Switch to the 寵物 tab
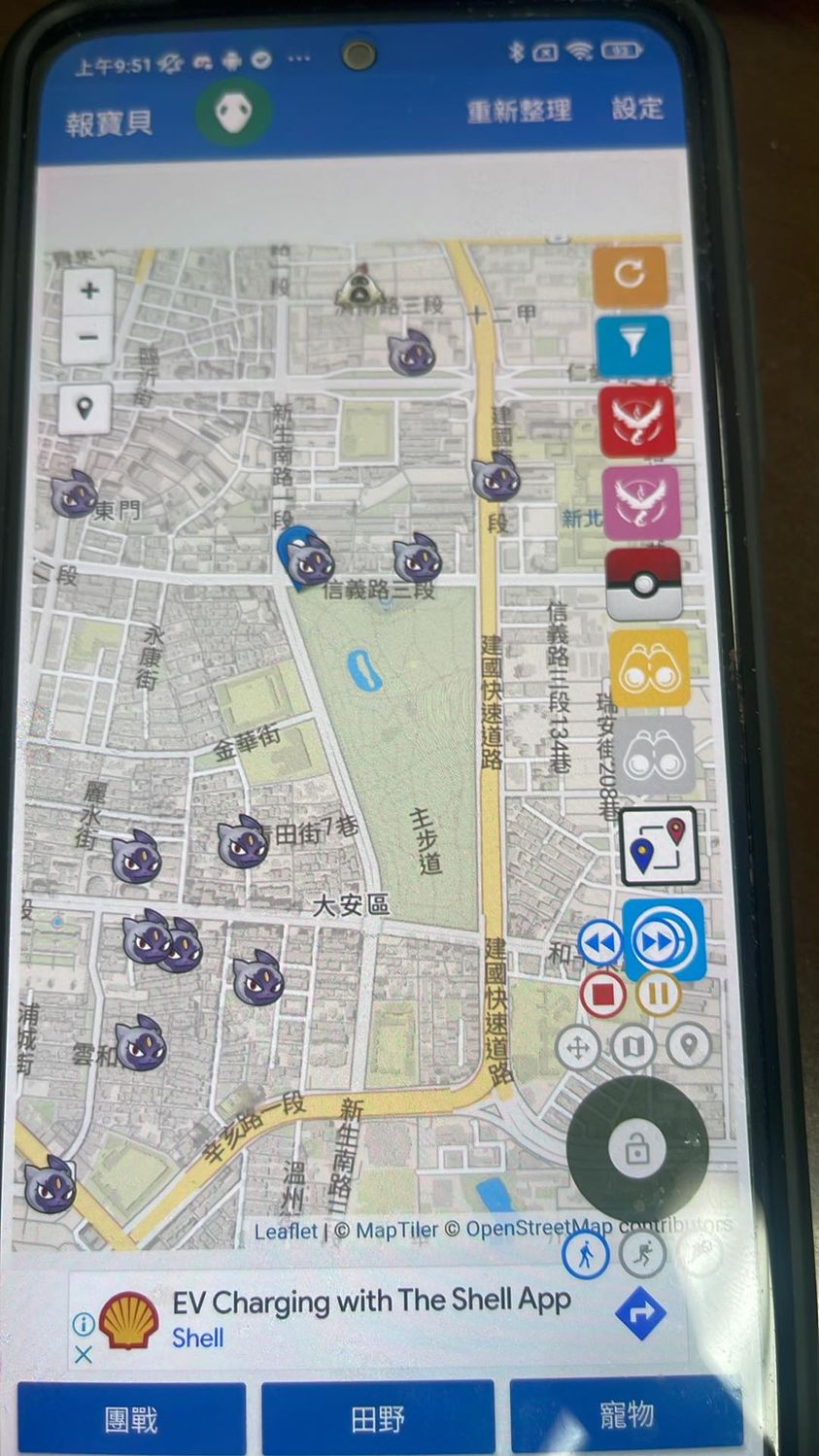The width and height of the screenshot is (819, 1456). click(626, 1414)
